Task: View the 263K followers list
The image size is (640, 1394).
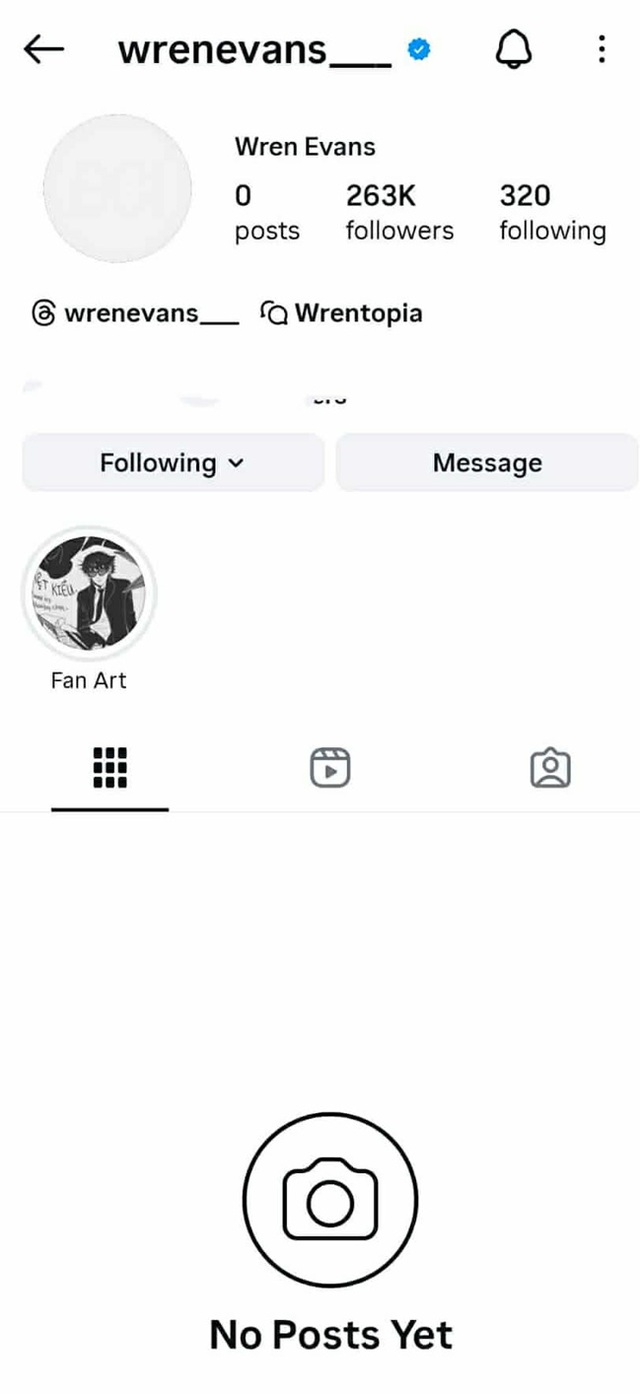Action: point(399,212)
